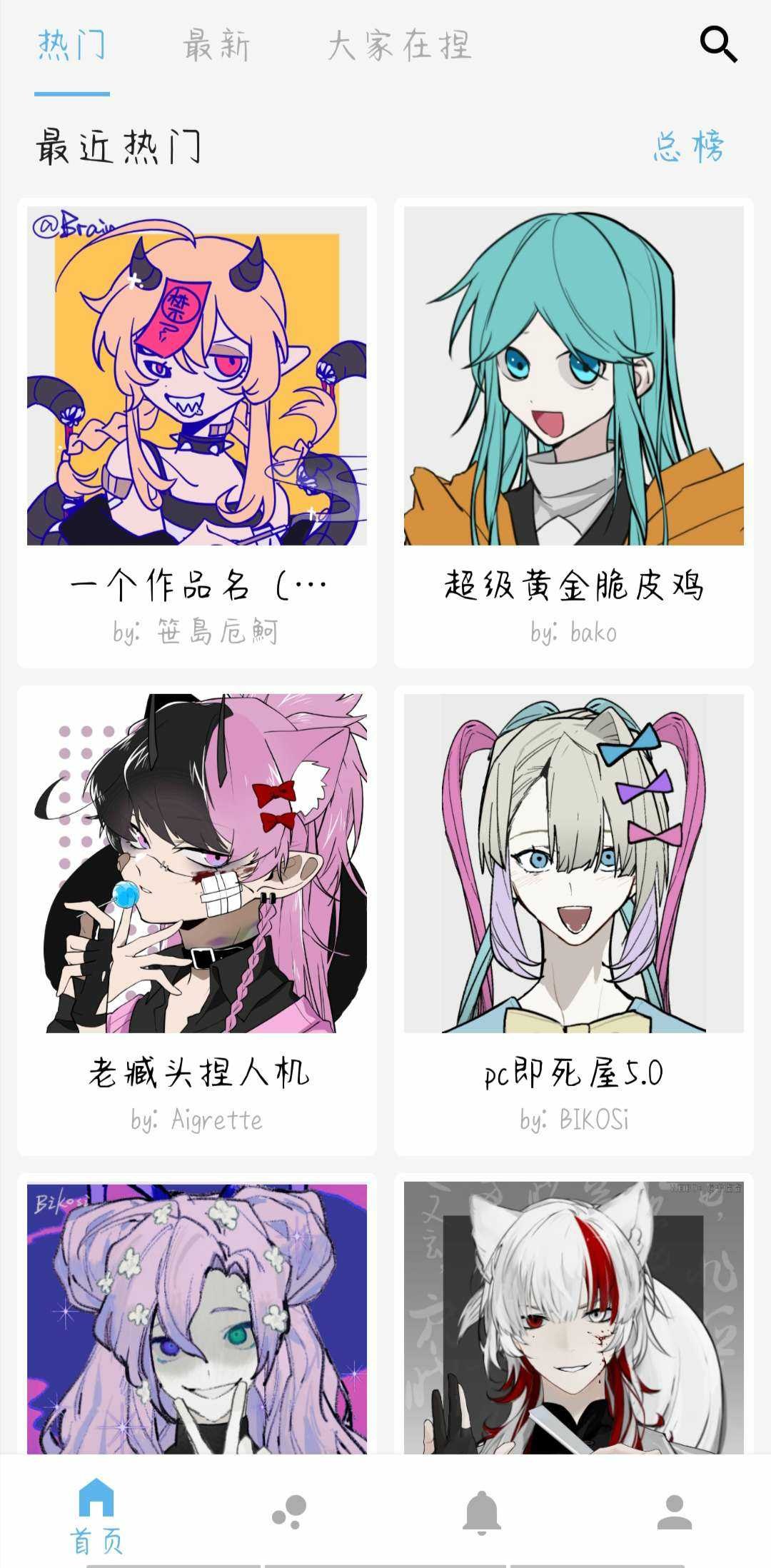Switch to the 大家在捏 tab
Image resolution: width=771 pixels, height=1568 pixels.
click(399, 46)
